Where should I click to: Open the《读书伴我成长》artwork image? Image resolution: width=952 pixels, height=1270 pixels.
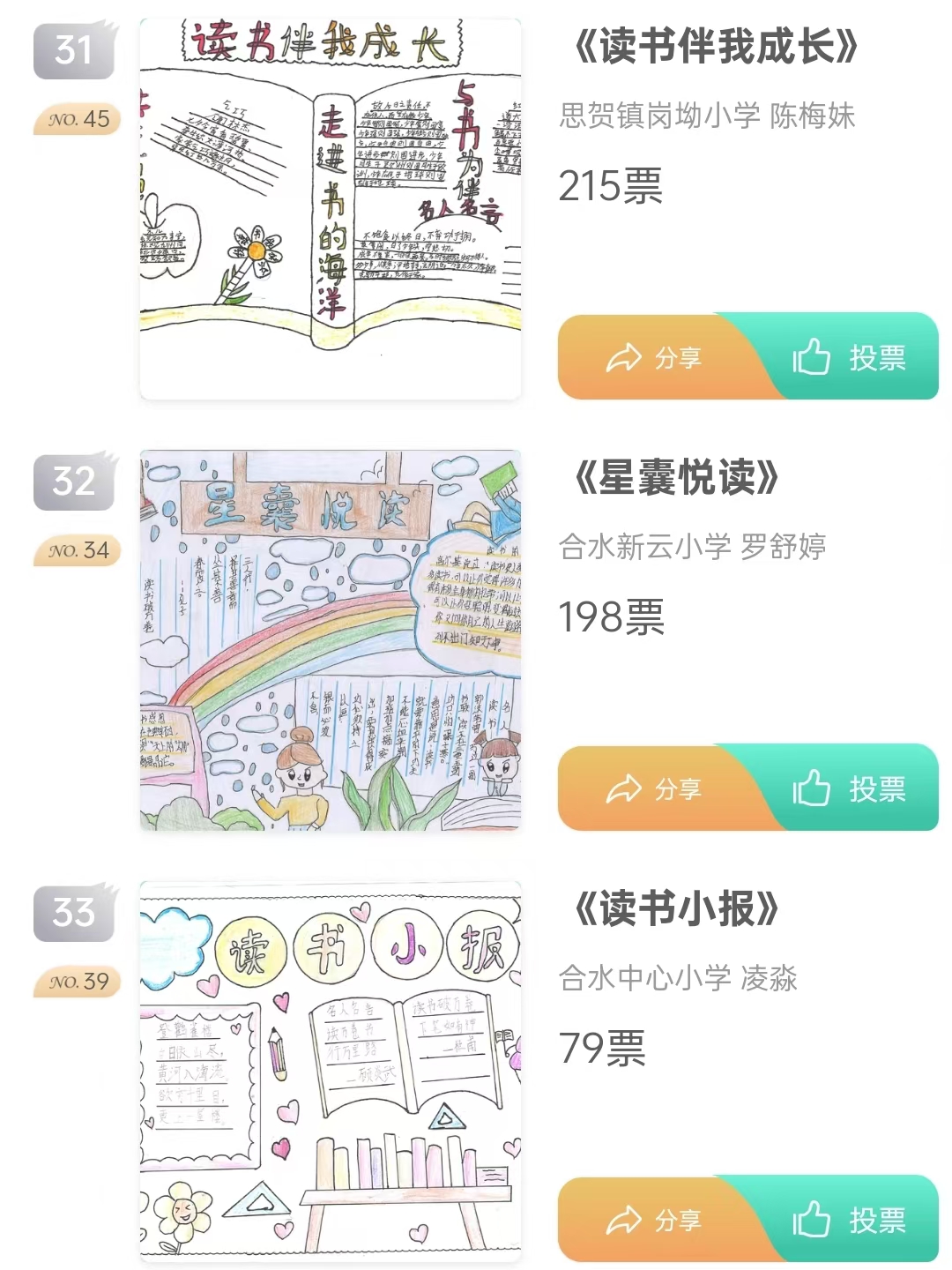pyautogui.click(x=331, y=209)
